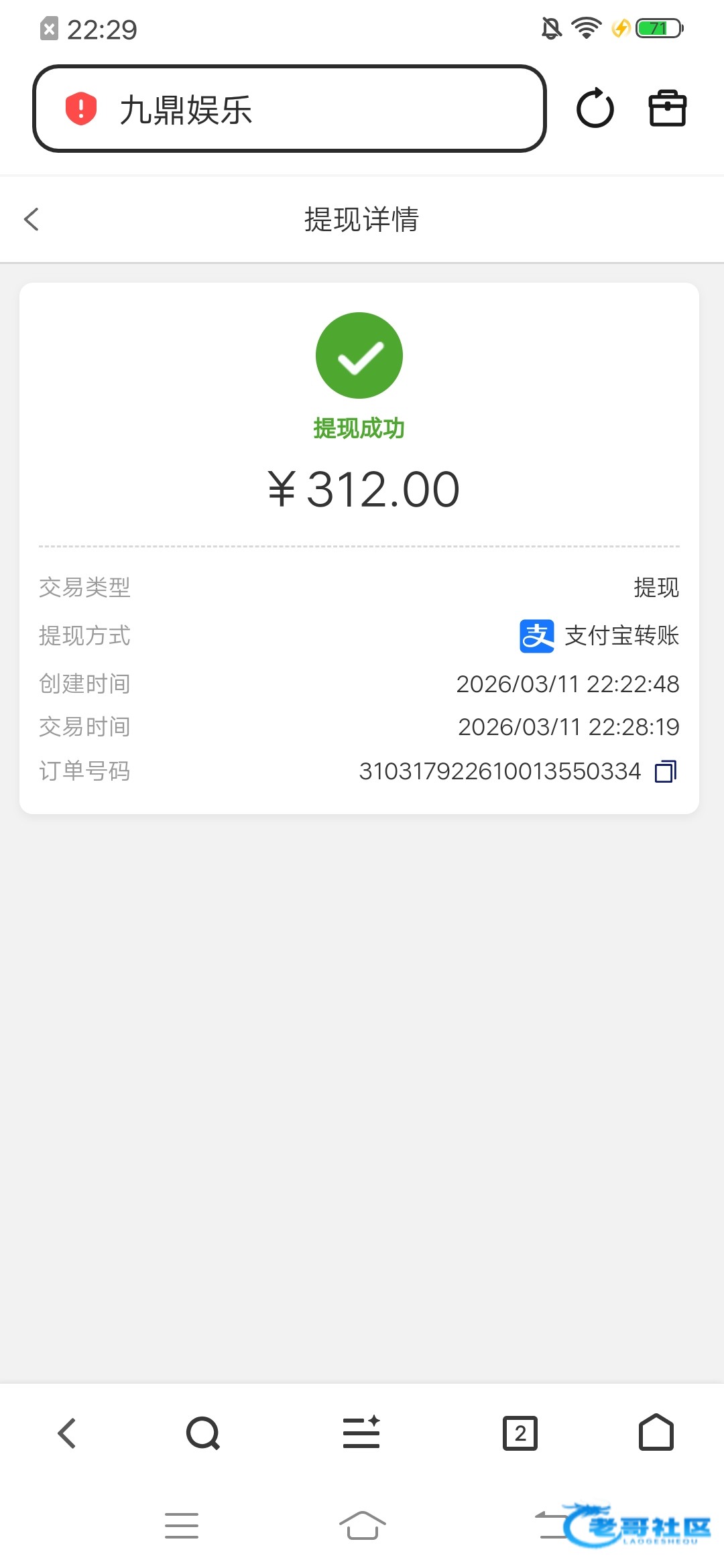This screenshot has height=1568, width=724.
Task: Copy the order number
Action: pyautogui.click(x=666, y=771)
